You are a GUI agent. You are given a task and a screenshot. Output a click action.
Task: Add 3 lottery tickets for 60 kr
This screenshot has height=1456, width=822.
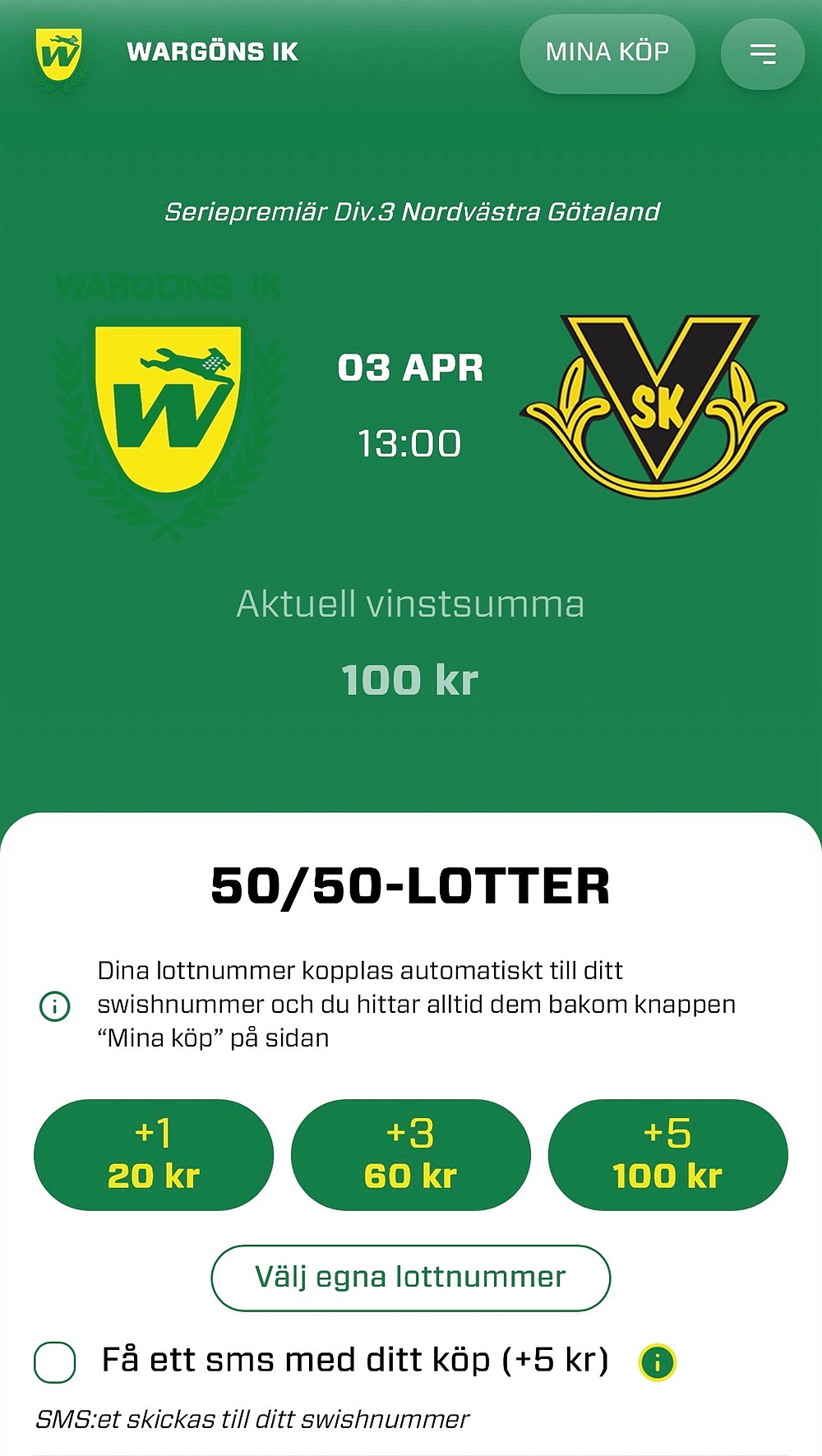(410, 1154)
